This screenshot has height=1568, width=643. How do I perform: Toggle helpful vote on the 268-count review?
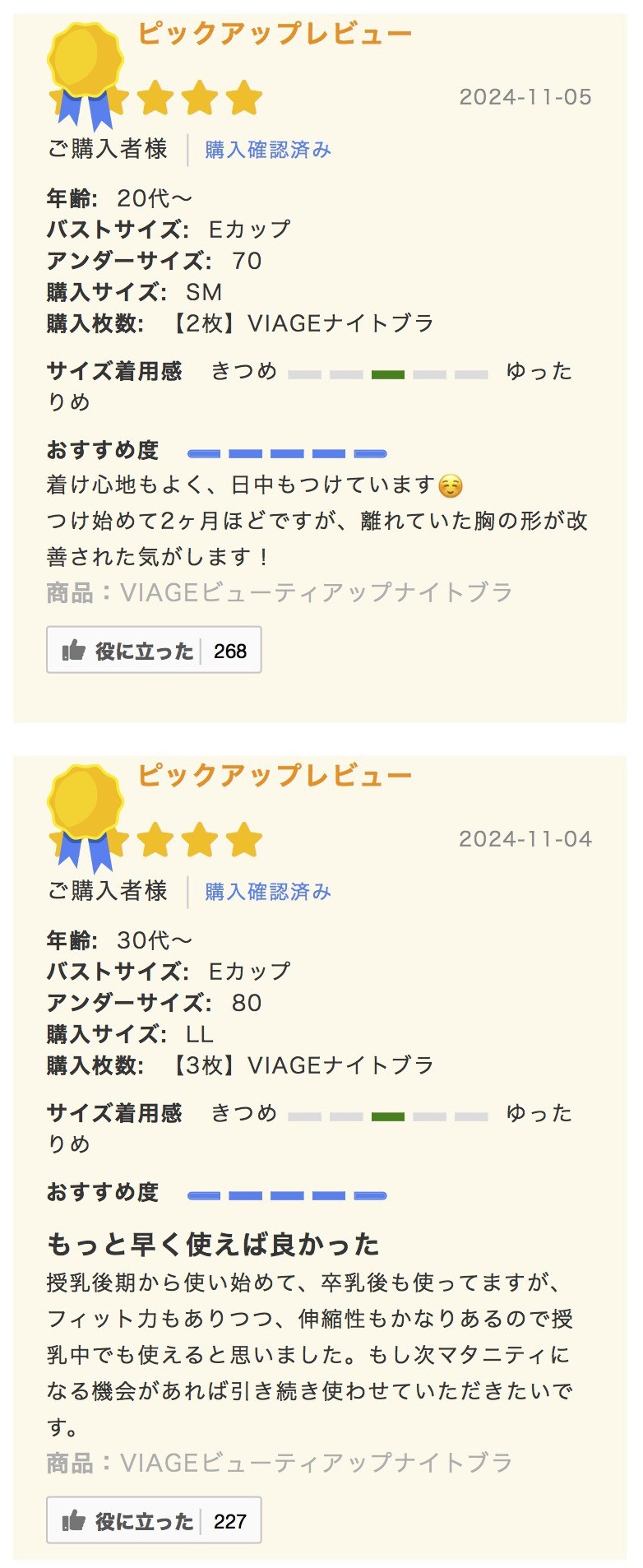154,649
